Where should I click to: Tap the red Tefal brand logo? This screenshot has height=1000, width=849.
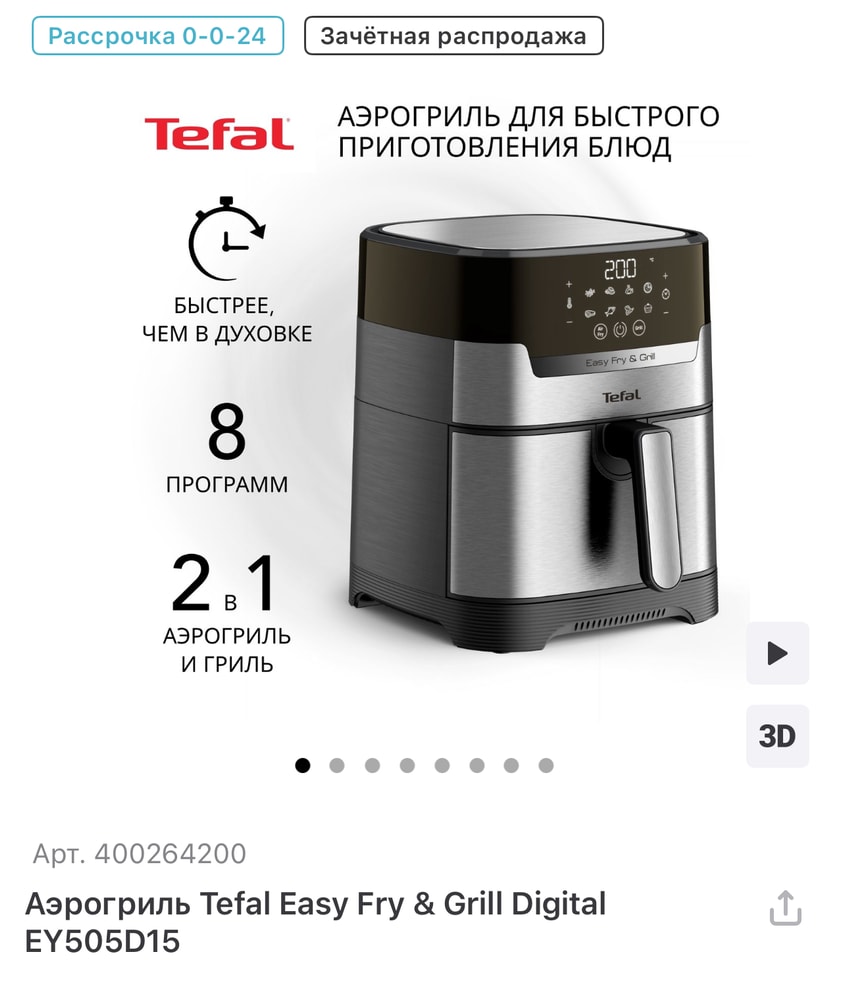pos(217,133)
